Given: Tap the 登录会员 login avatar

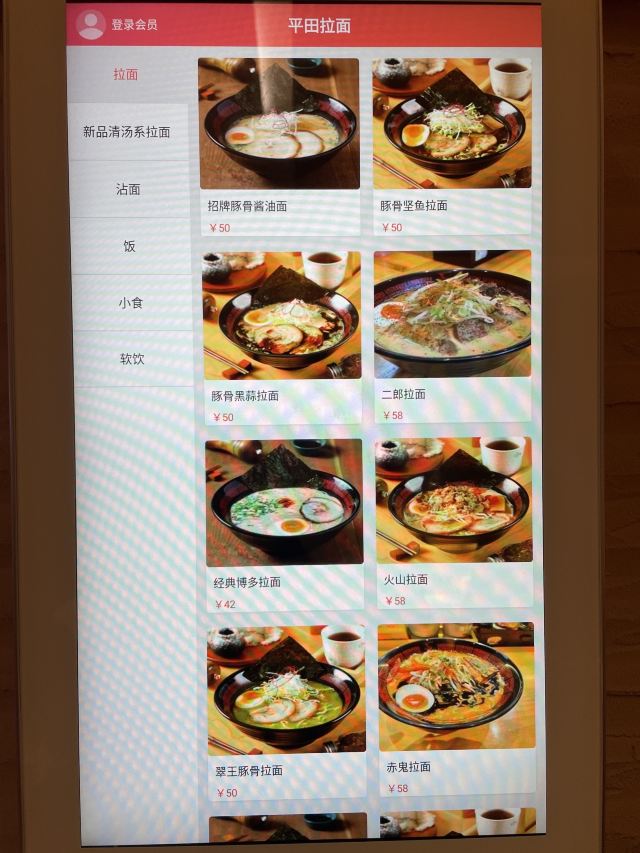Looking at the screenshot, I should pyautogui.click(x=92, y=25).
